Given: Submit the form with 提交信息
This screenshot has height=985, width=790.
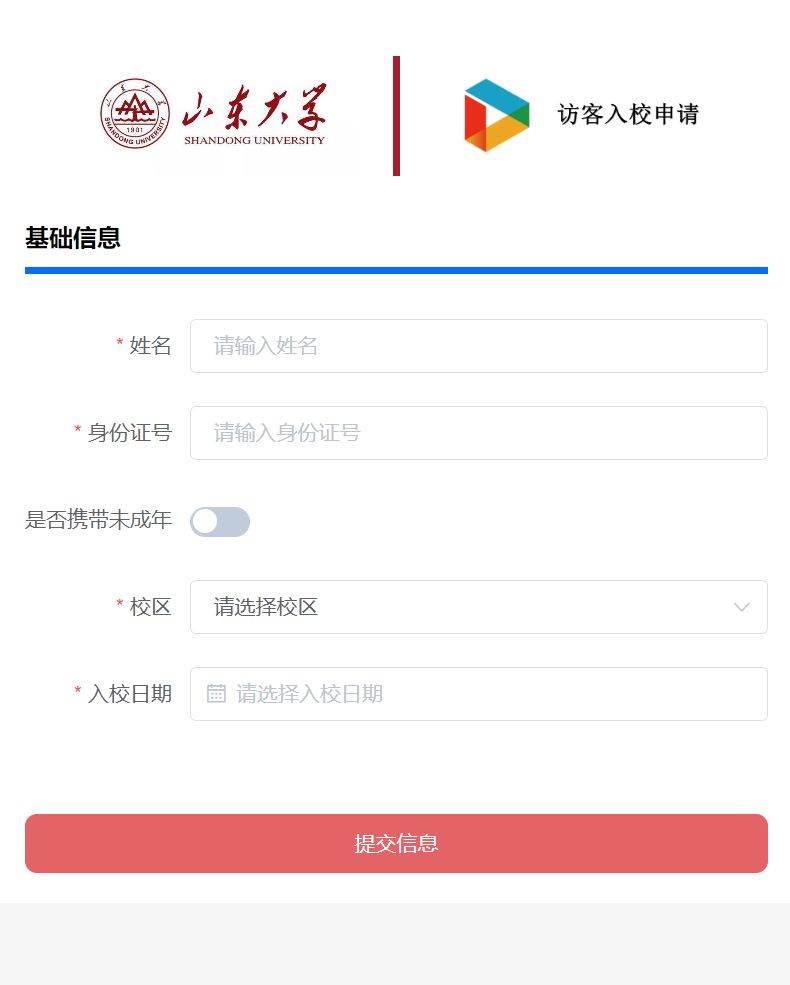Looking at the screenshot, I should click(396, 843).
